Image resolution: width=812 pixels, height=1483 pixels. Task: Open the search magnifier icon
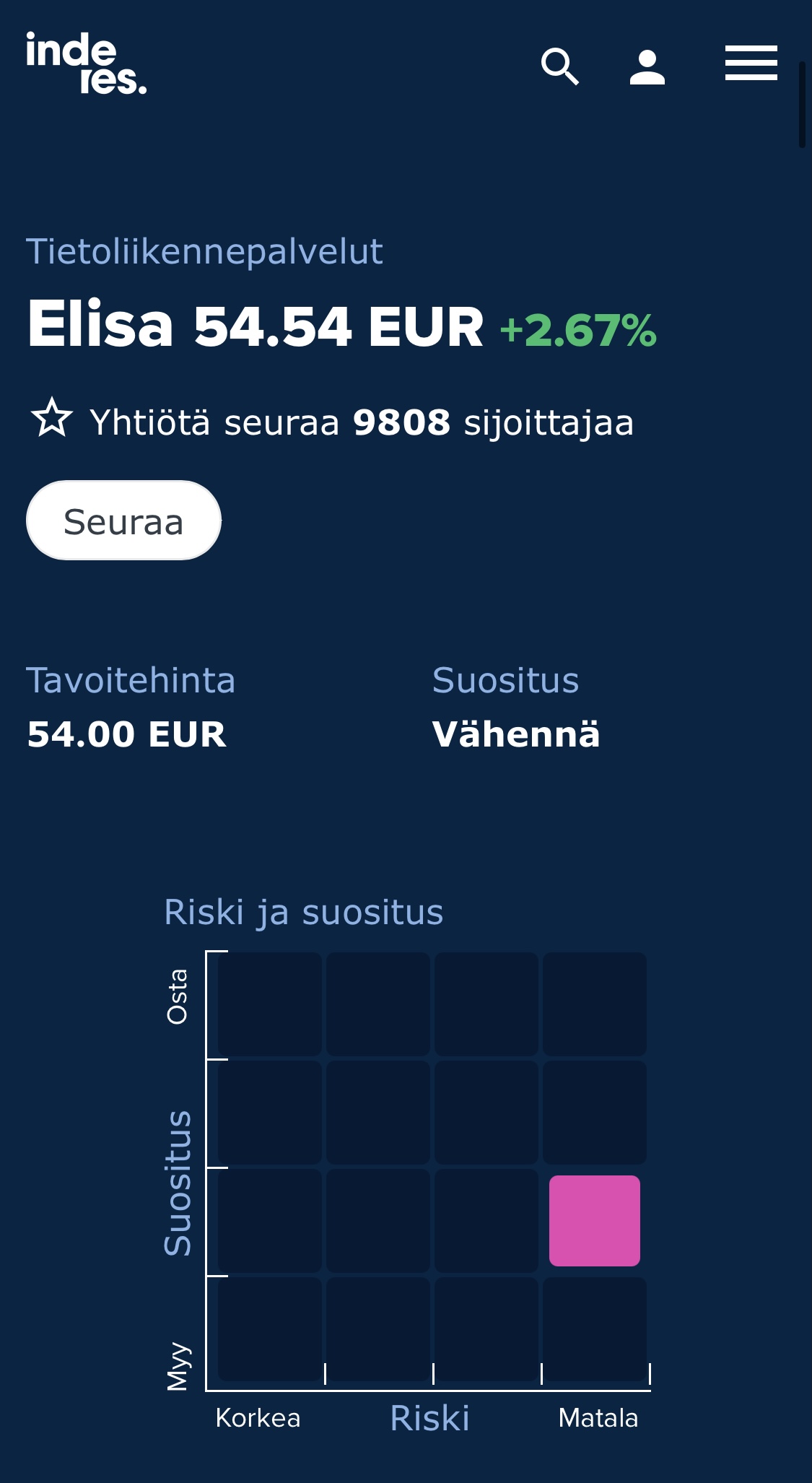tap(560, 66)
